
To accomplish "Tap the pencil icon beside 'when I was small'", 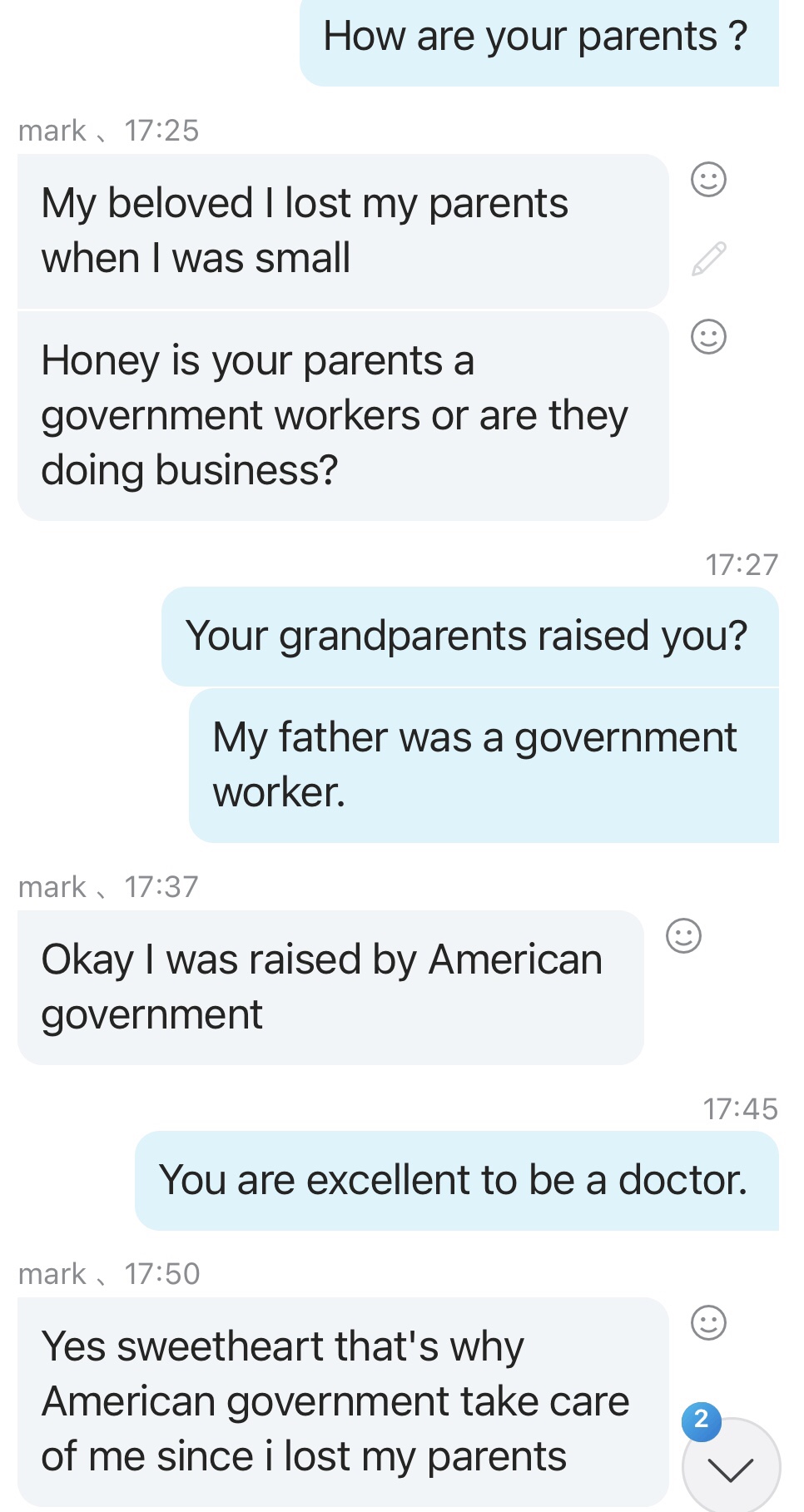I will (x=708, y=259).
